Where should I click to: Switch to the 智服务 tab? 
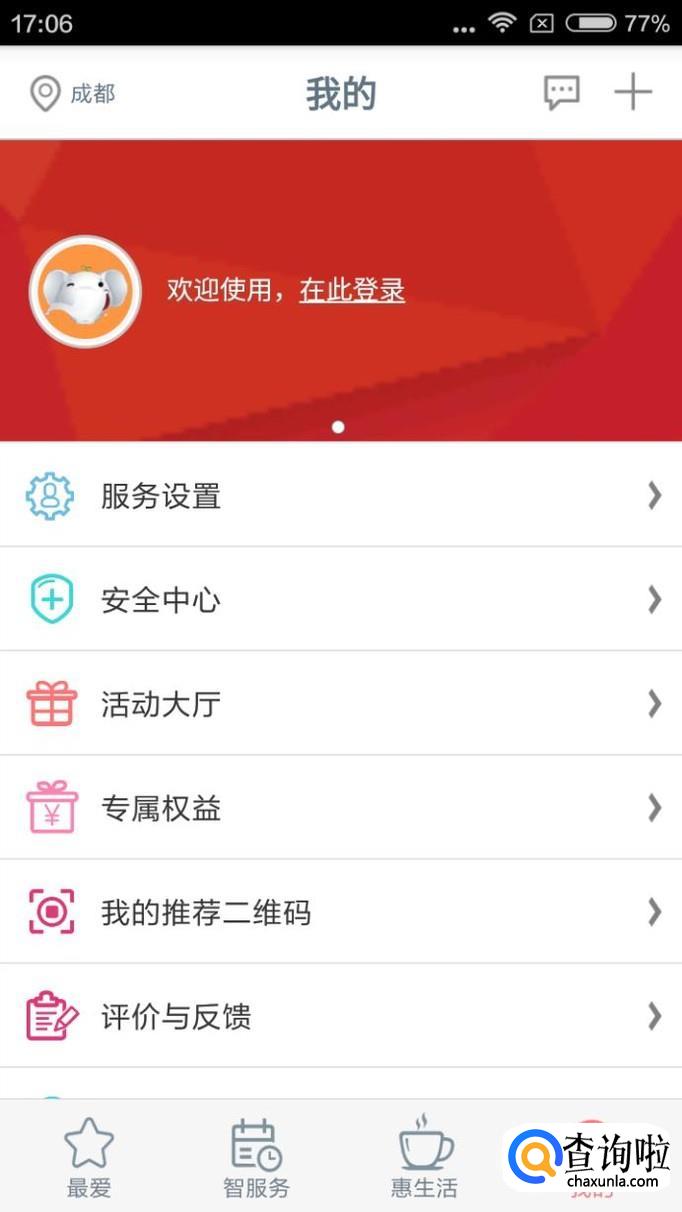coord(256,1158)
